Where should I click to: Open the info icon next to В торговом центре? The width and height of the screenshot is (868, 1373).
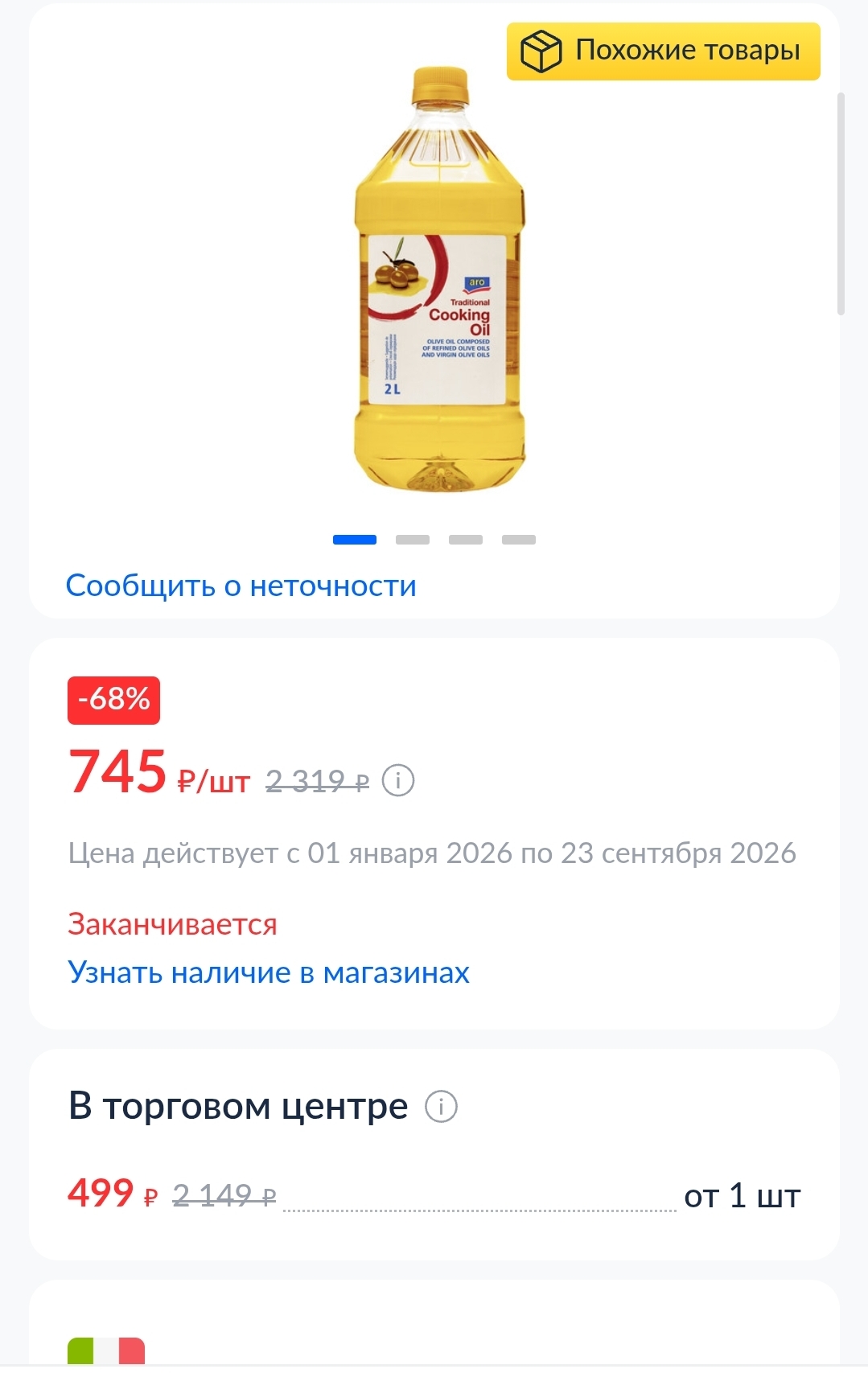tap(441, 1107)
